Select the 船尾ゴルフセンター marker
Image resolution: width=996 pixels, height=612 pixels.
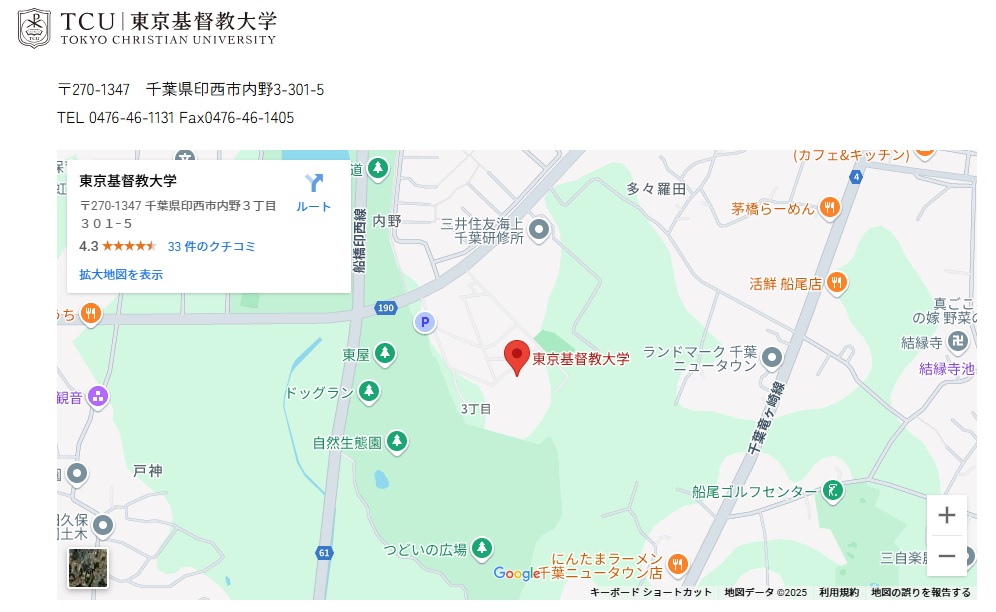832,491
